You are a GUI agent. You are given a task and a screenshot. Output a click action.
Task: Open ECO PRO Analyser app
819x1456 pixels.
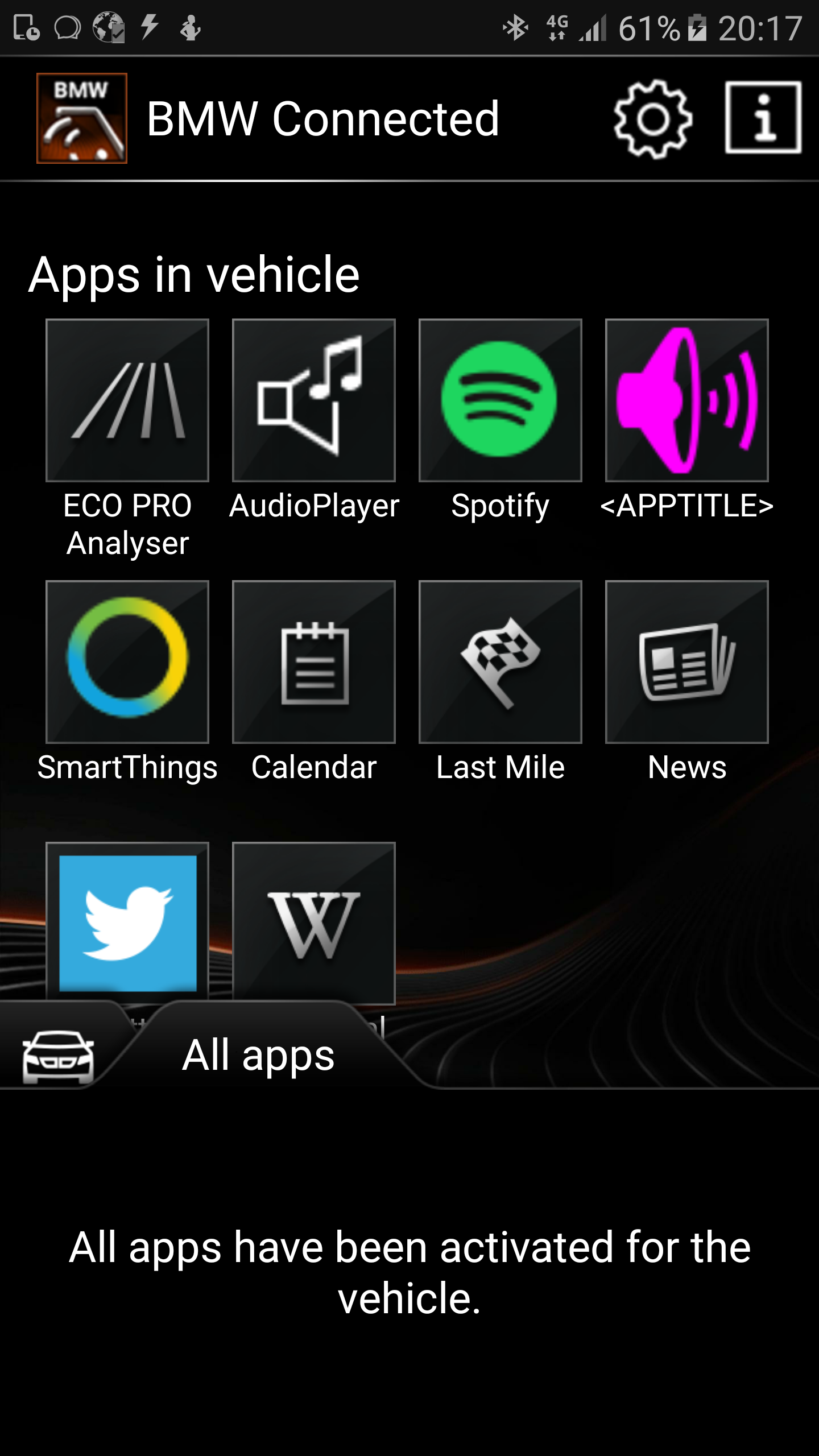(127, 400)
